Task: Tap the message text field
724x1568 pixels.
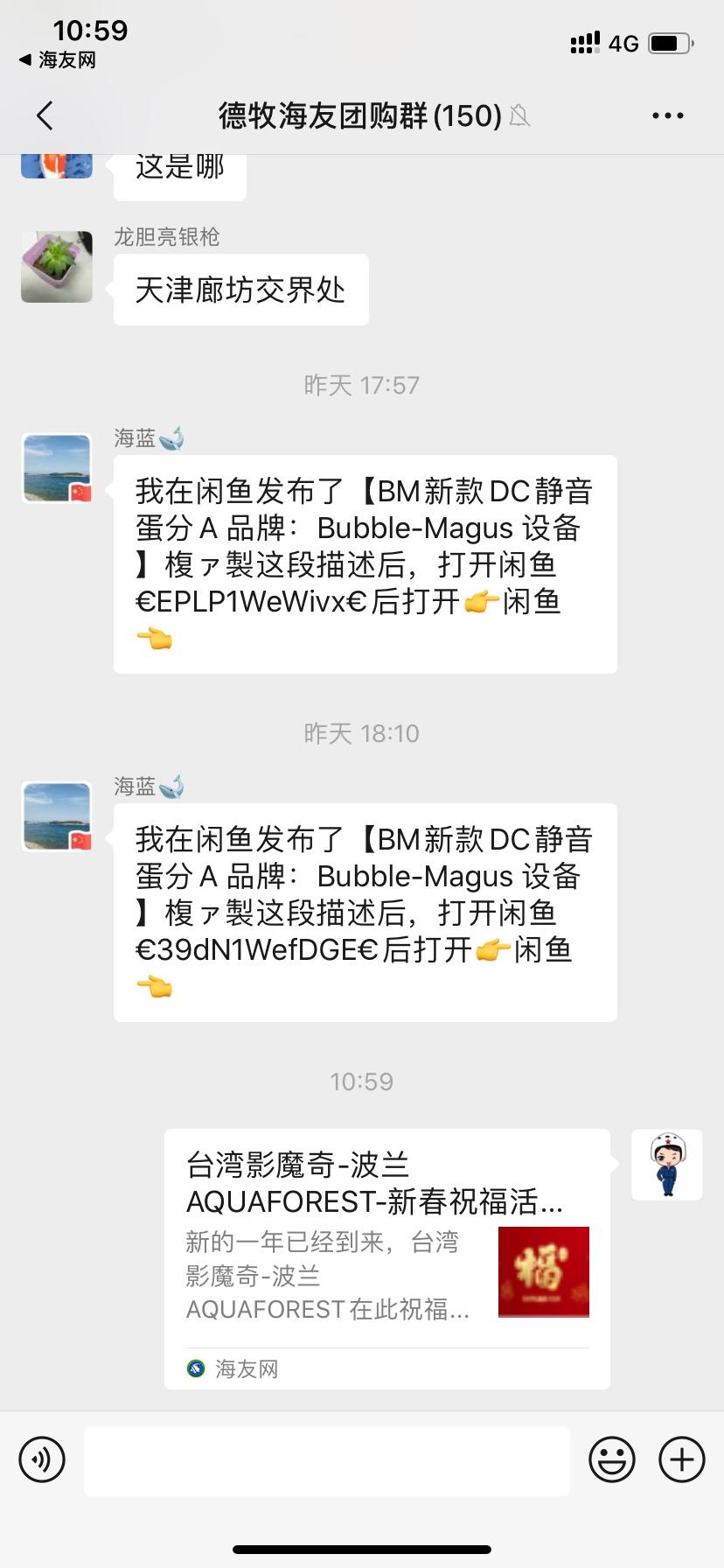Action: click(326, 1459)
